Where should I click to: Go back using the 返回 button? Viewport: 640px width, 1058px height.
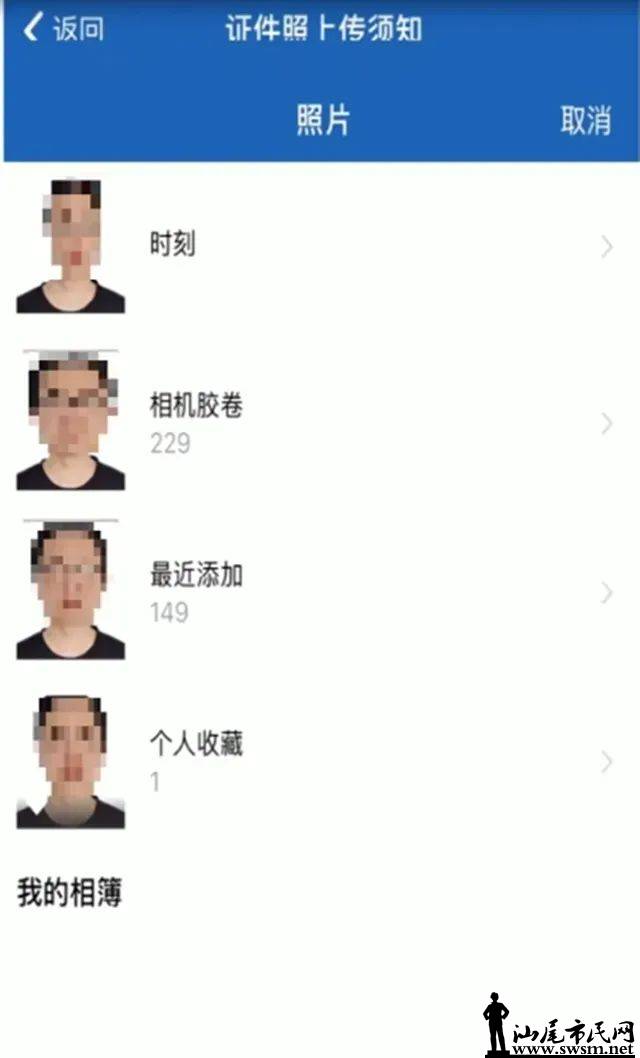63,29
